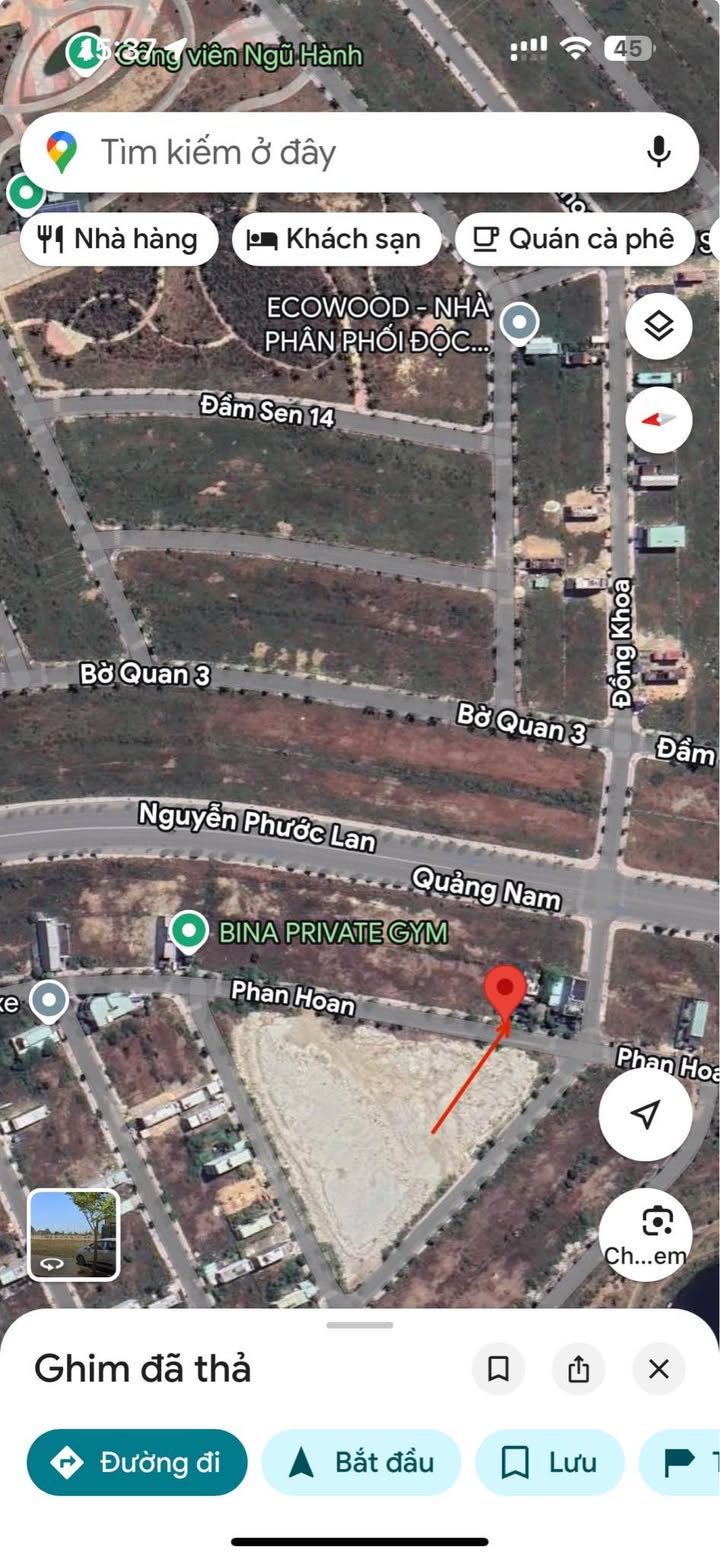The image size is (720, 1559).
Task: Open the map layers selector
Action: point(658,326)
